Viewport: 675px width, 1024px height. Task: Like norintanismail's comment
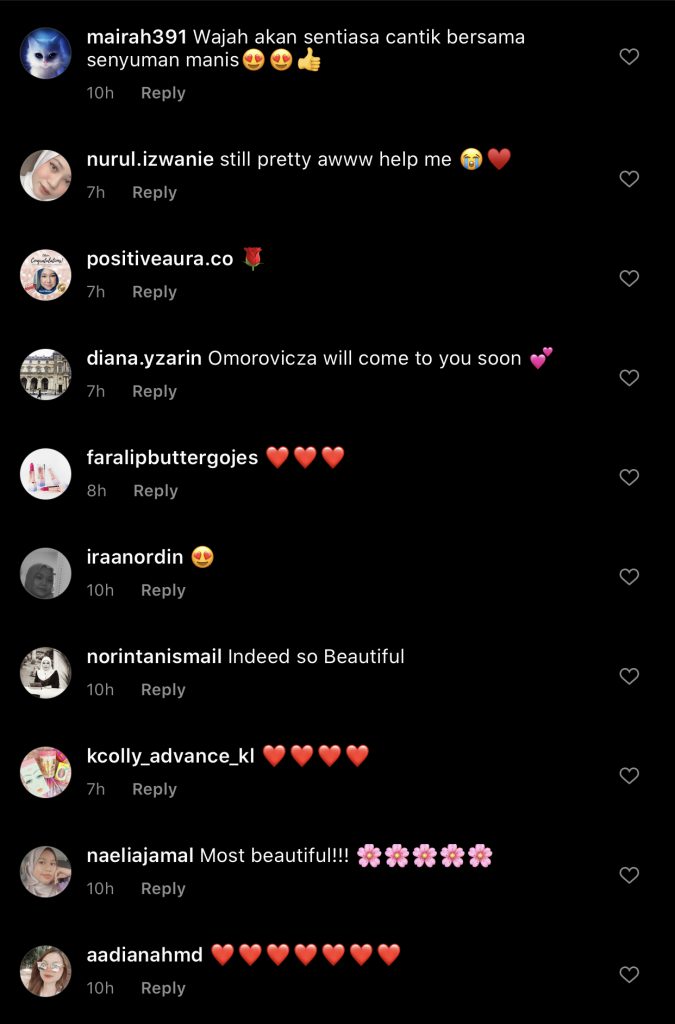pos(629,676)
